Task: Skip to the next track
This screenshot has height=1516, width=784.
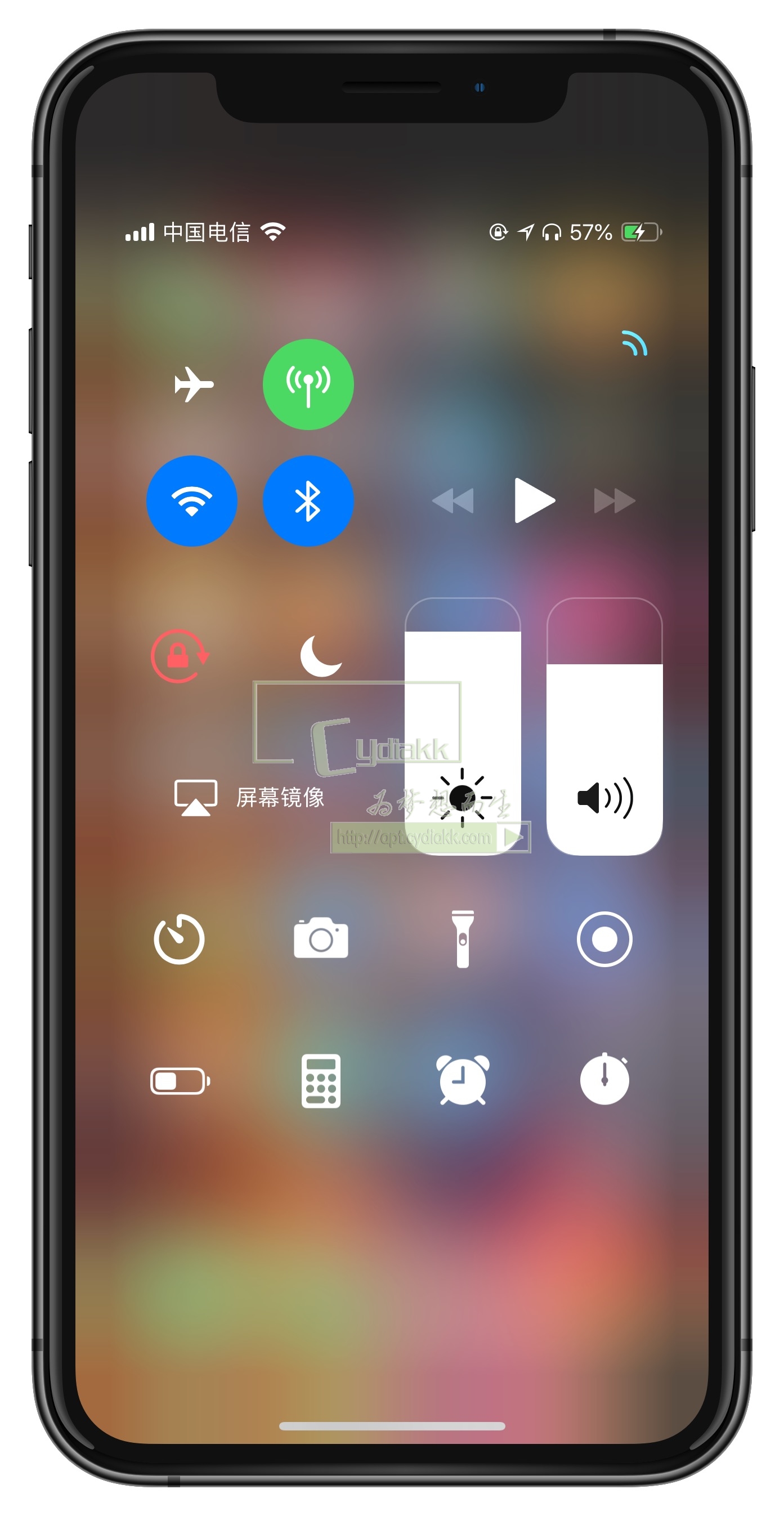Action: [x=614, y=501]
